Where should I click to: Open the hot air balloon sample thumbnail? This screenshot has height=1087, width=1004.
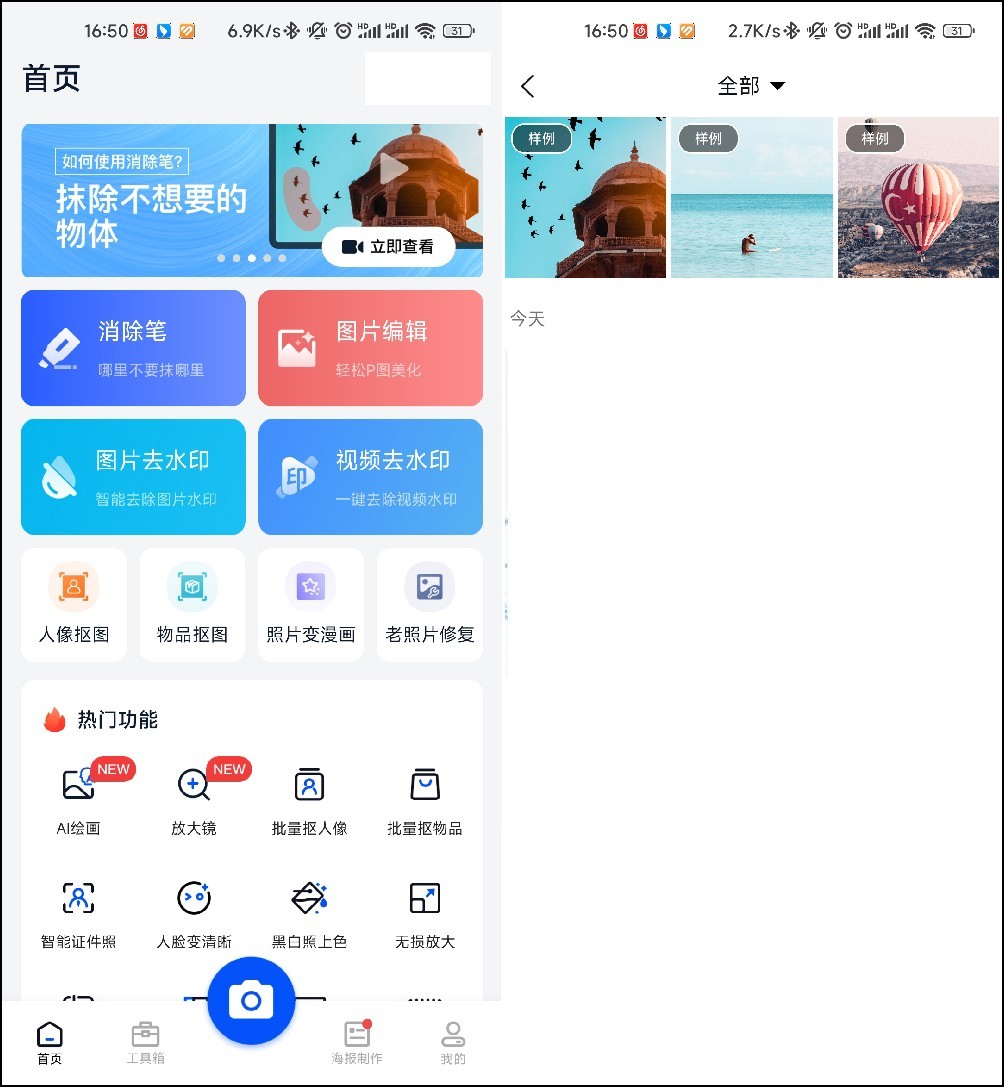pos(917,197)
